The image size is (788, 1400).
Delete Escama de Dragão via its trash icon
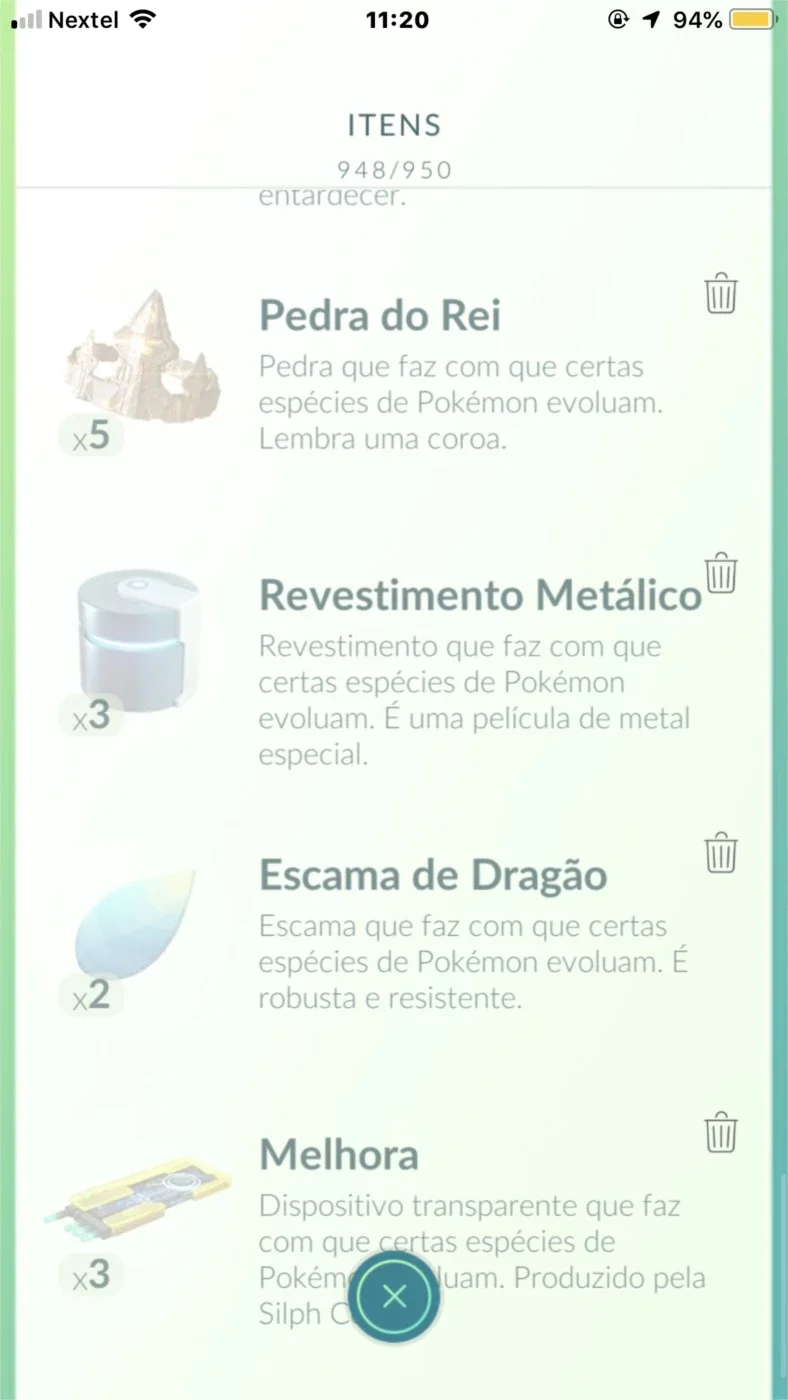tap(721, 853)
